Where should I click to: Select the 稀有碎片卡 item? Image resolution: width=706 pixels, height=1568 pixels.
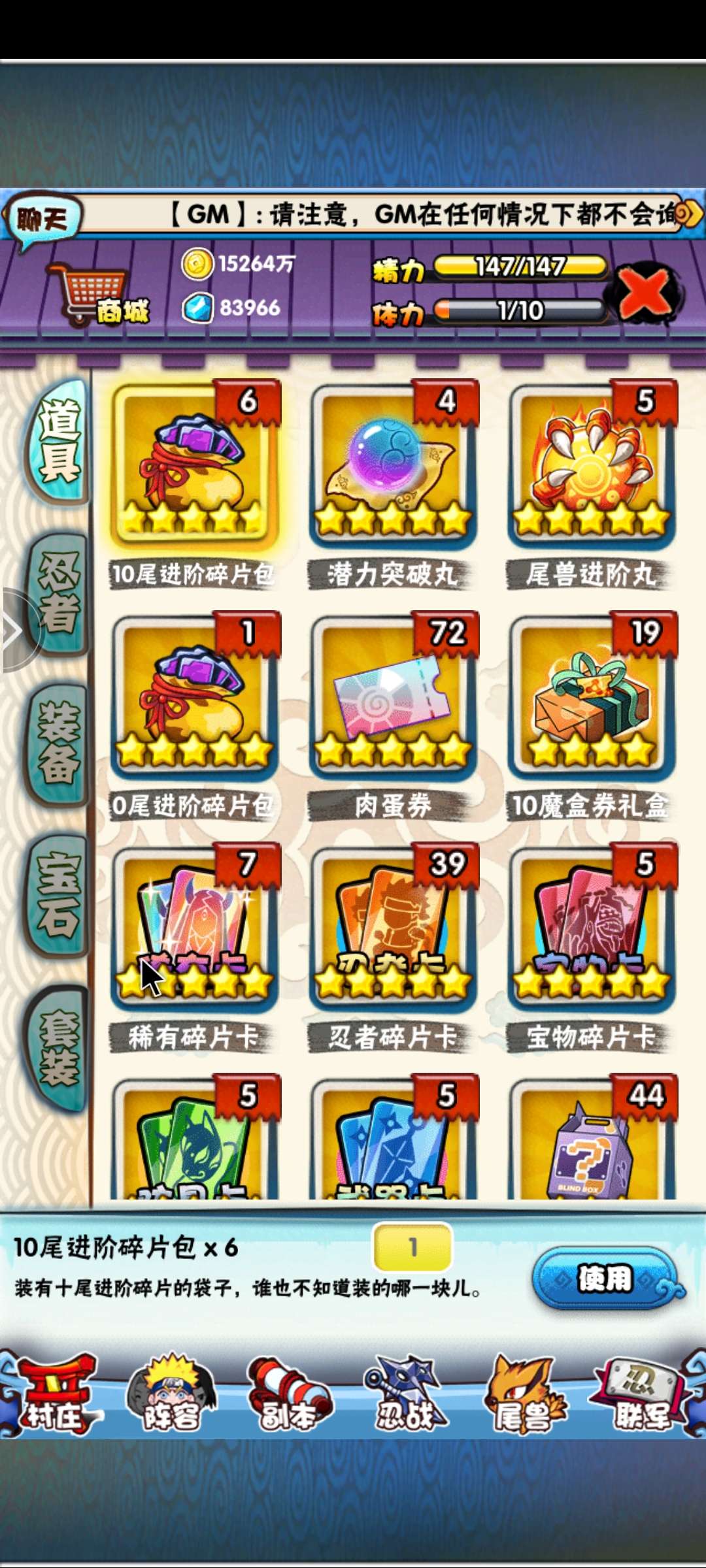coord(195,929)
